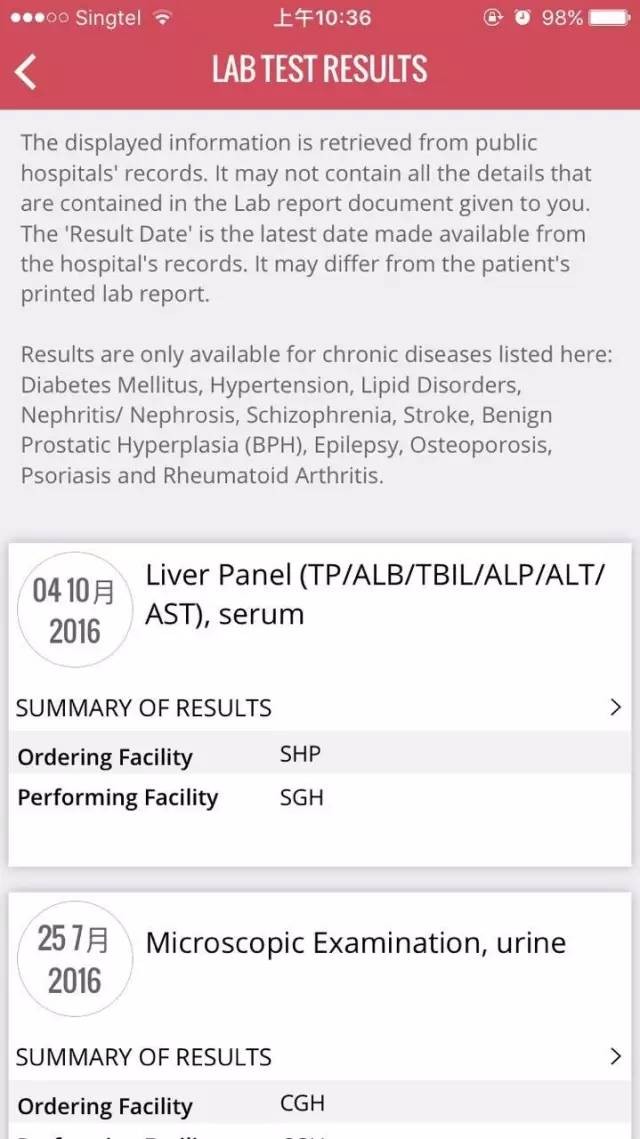Open the Microscopic Examination, urine result card

point(355,943)
